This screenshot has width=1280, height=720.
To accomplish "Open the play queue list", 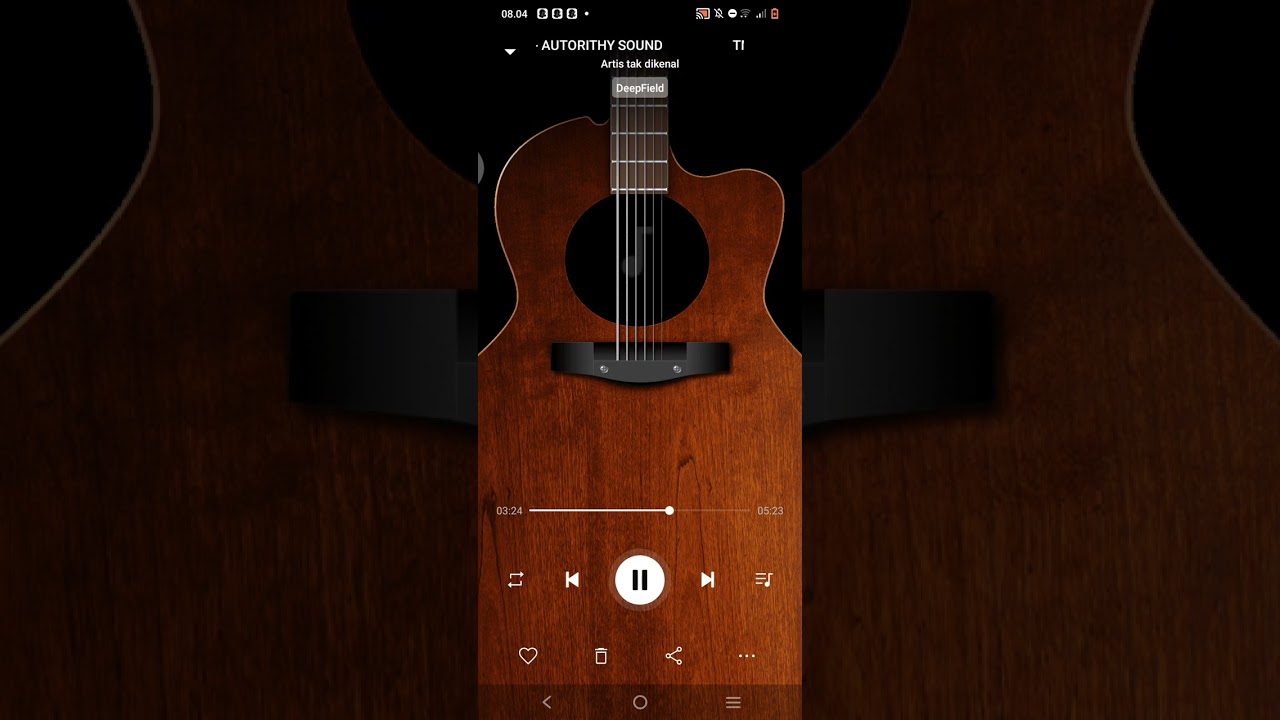I will pyautogui.click(x=764, y=580).
